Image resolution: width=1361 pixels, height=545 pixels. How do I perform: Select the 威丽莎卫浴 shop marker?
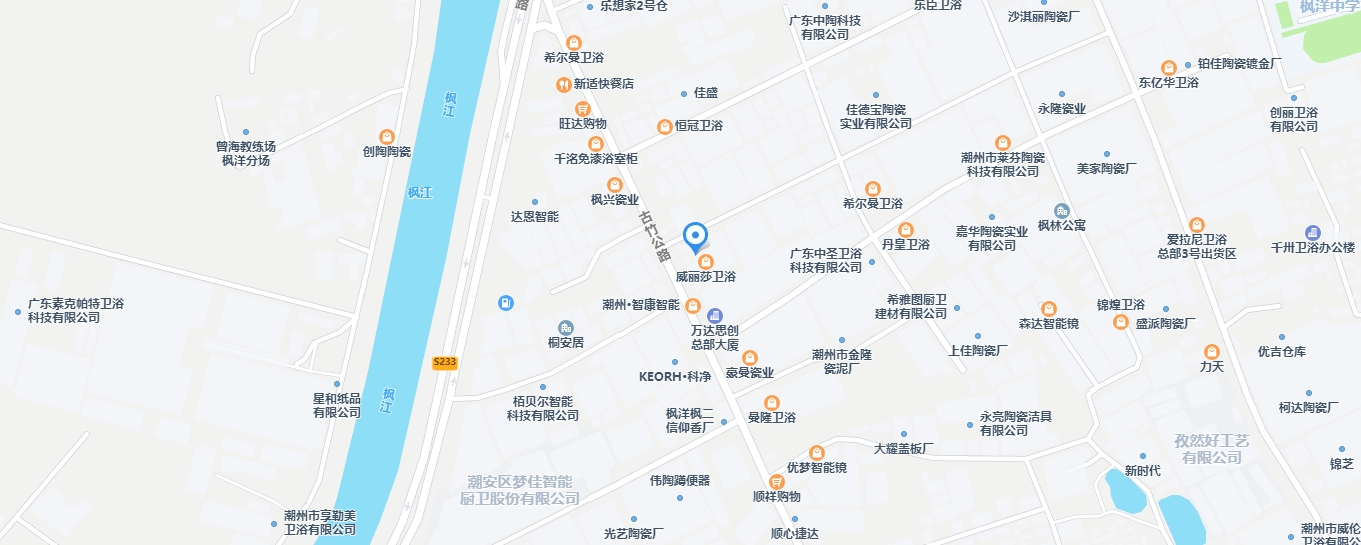click(x=706, y=261)
